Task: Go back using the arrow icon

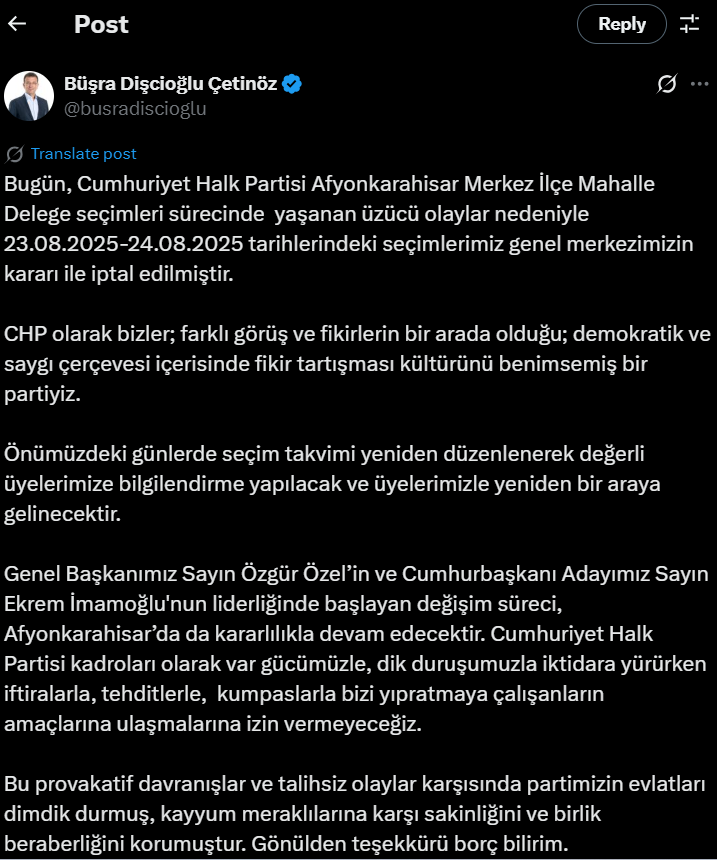Action: 17,24
